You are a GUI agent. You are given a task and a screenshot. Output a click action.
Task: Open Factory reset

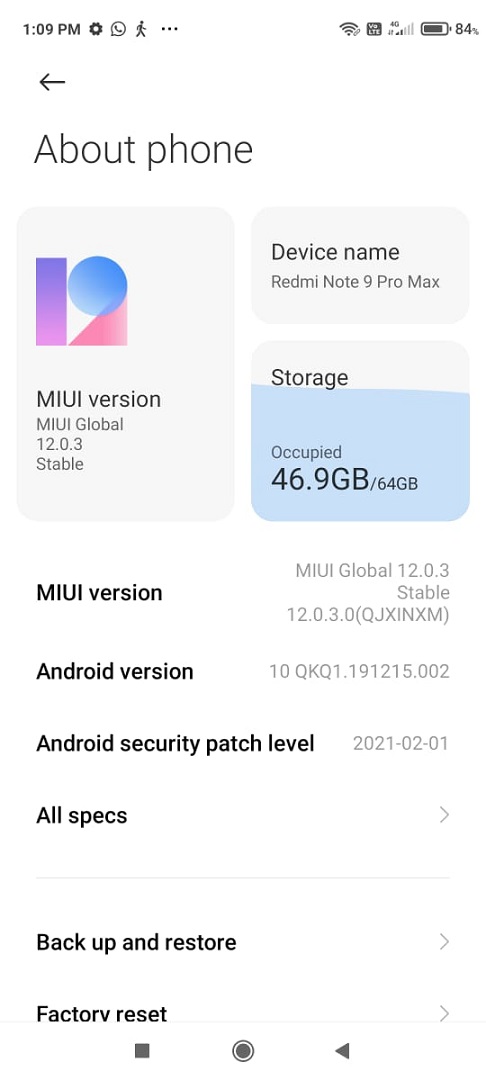click(x=243, y=1013)
